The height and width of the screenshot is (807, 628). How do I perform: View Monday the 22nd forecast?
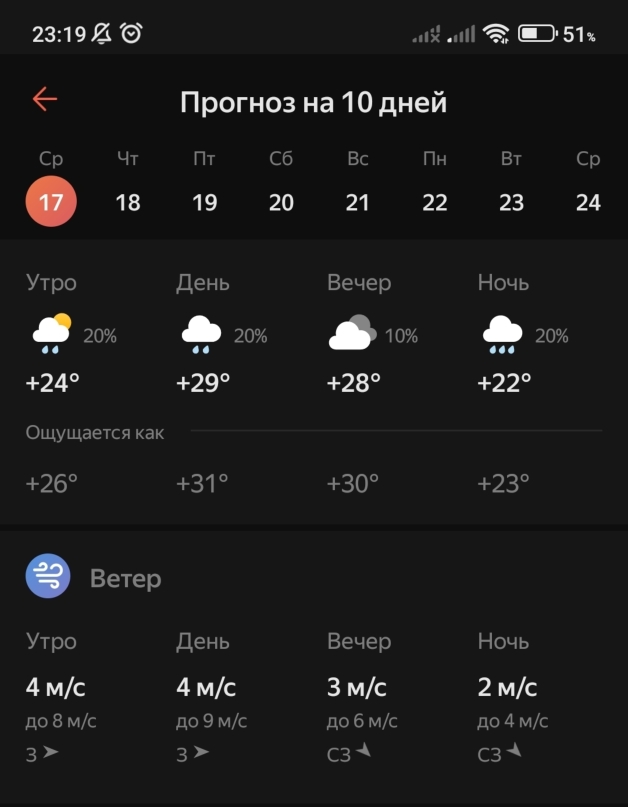(x=435, y=201)
